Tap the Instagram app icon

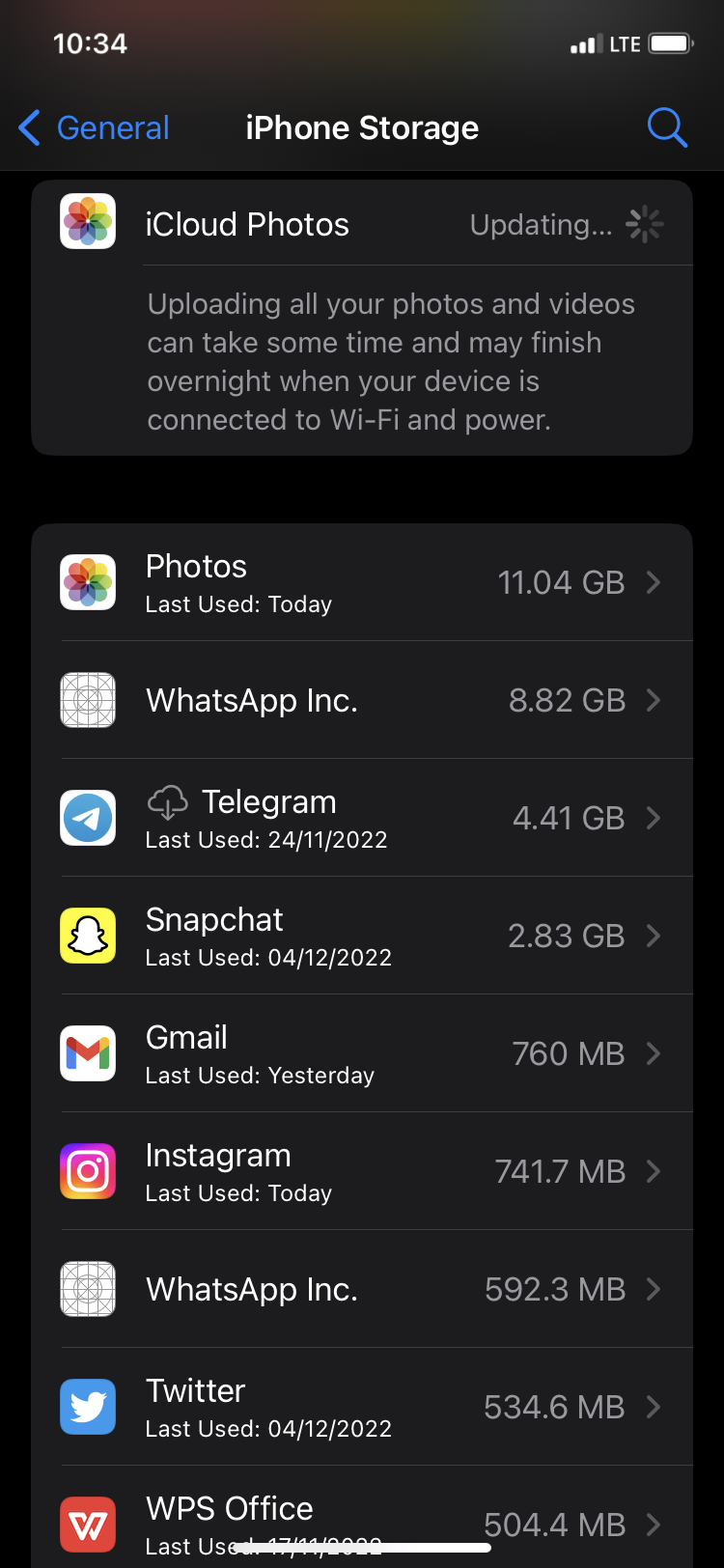click(87, 1171)
